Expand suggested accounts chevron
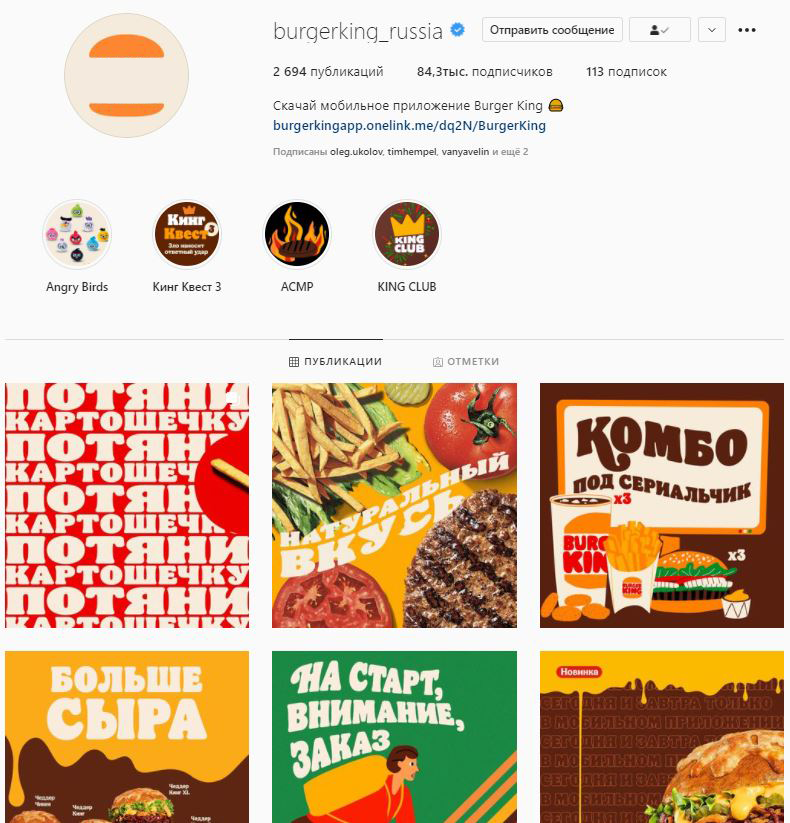Image resolution: width=790 pixels, height=823 pixels. (711, 30)
